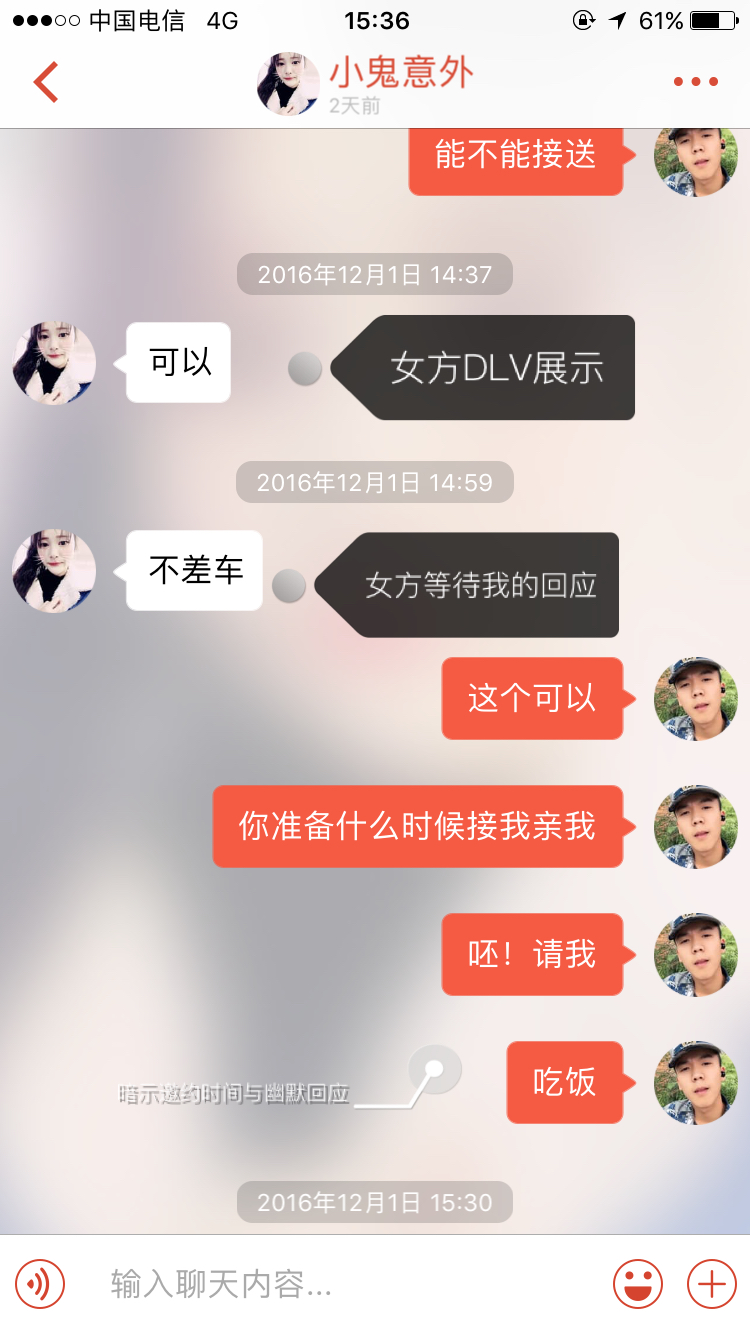750x1334 pixels.
Task: Tap the sender's avatar beside 可以
Action: 54,363
